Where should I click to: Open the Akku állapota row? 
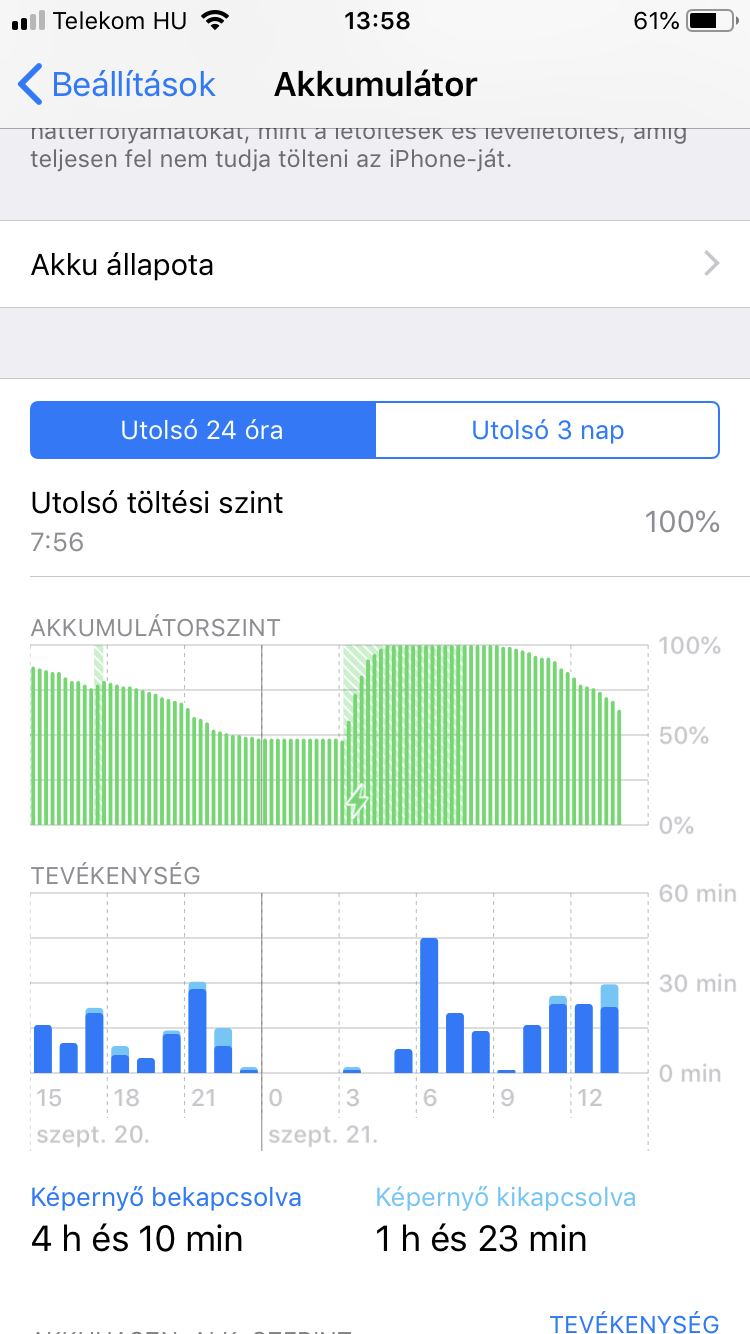click(375, 265)
